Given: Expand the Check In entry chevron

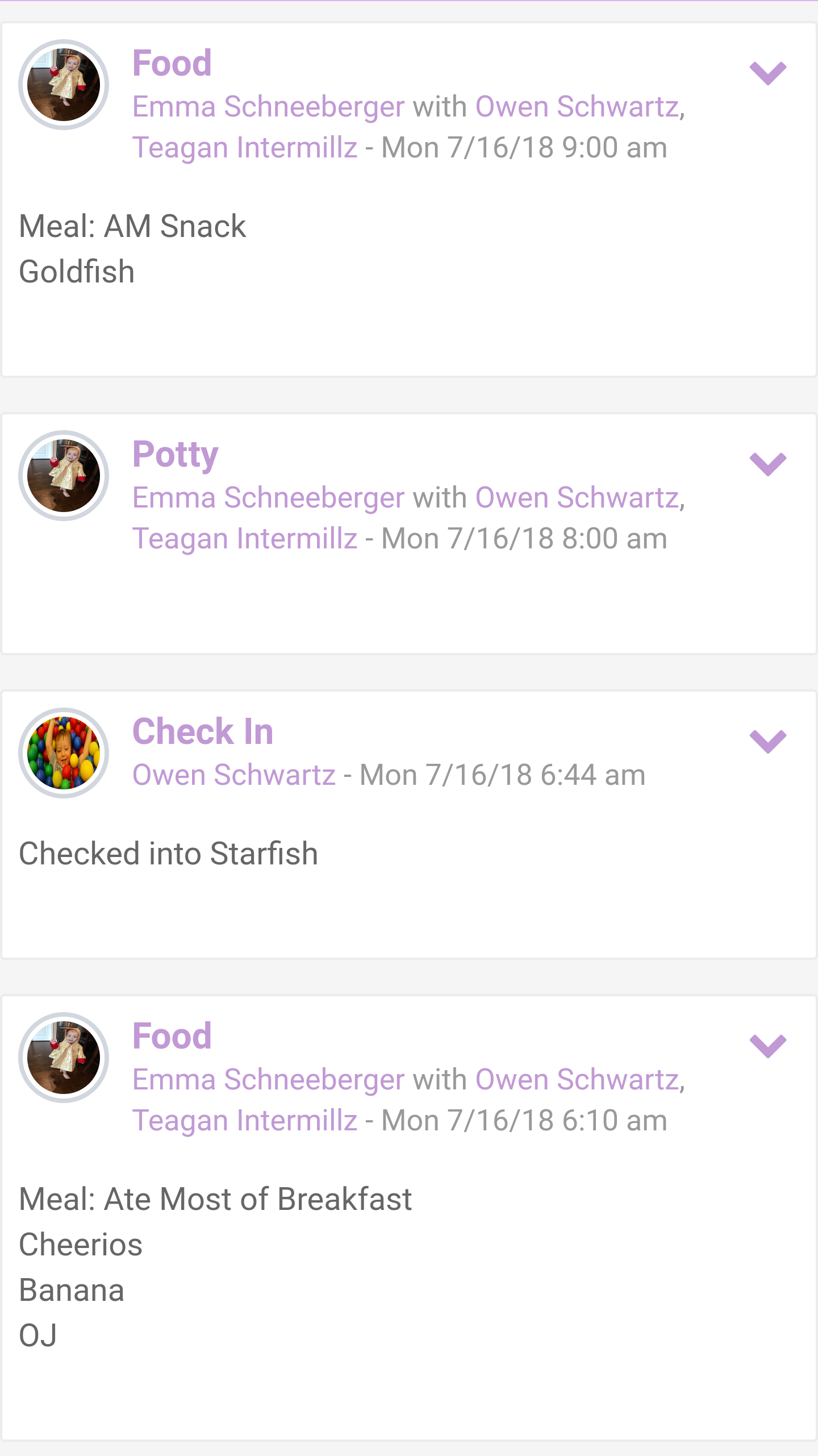Looking at the screenshot, I should [x=767, y=742].
